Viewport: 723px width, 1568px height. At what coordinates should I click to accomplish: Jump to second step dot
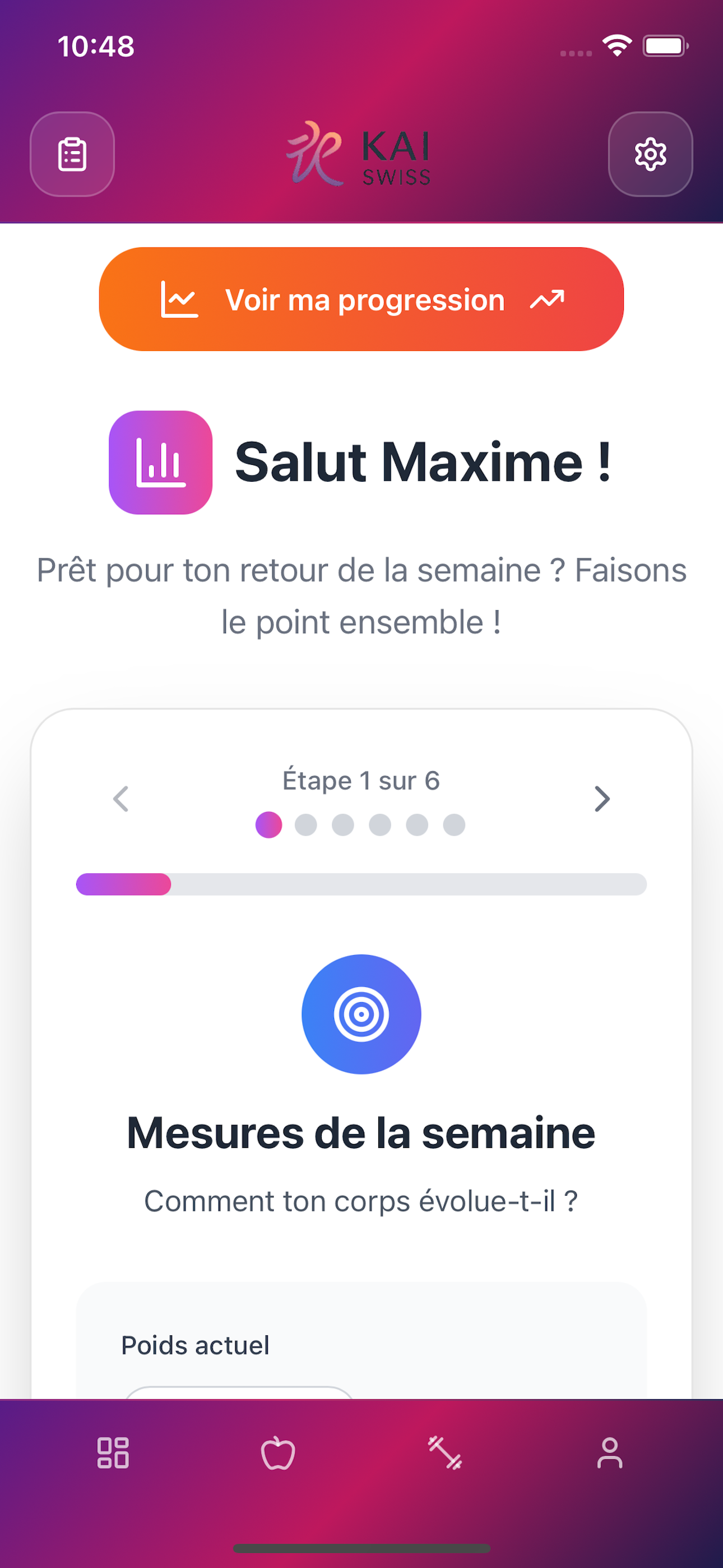[x=305, y=825]
